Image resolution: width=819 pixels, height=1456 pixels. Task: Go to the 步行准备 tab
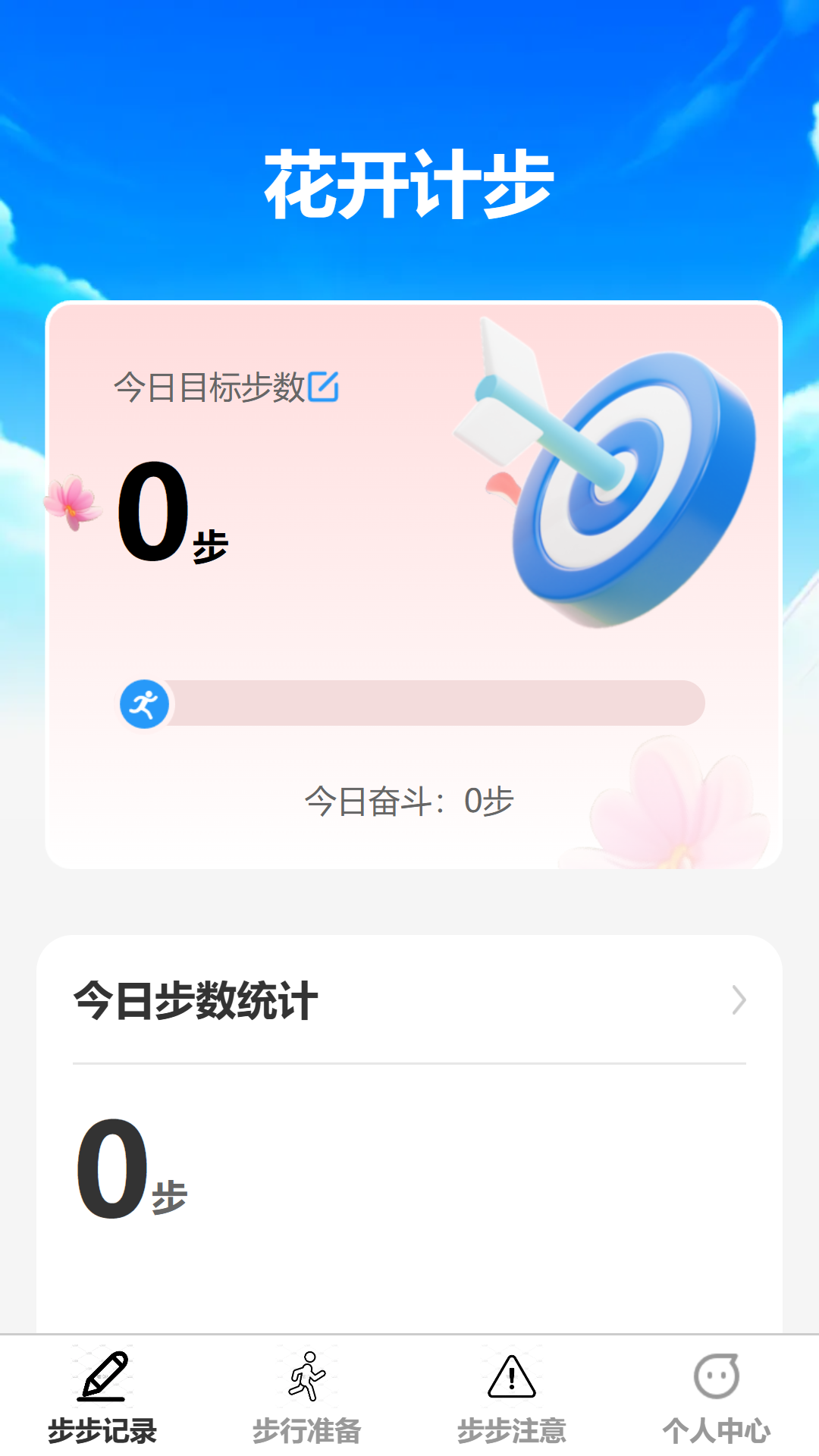(x=307, y=1397)
